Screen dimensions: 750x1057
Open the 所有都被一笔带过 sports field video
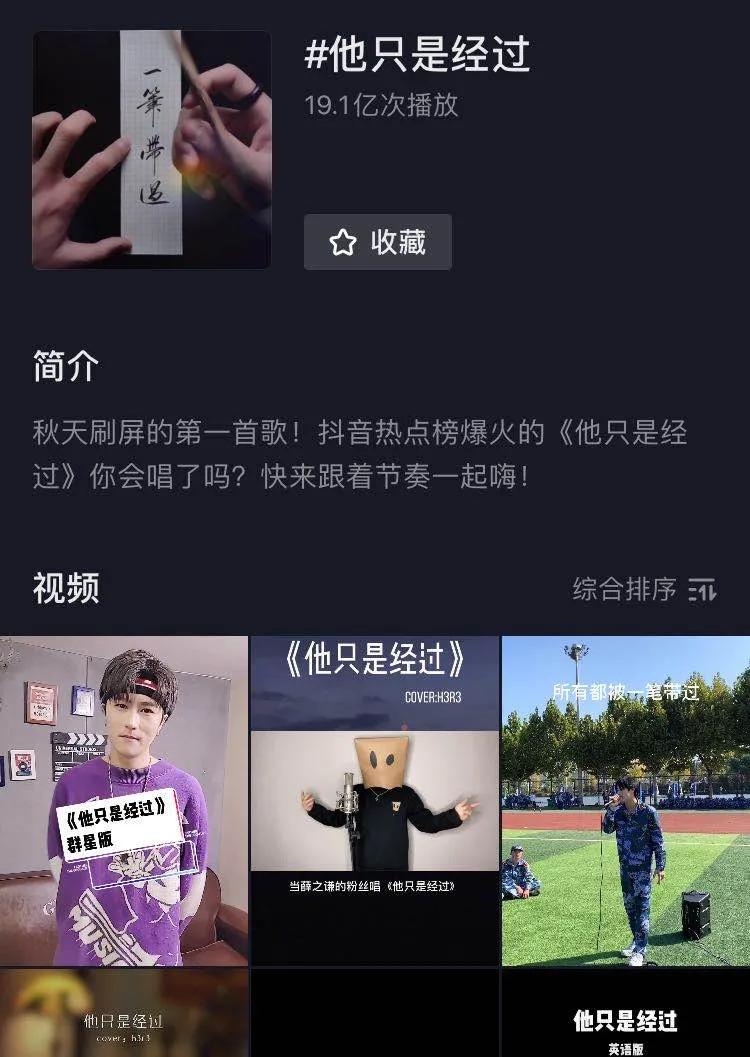tap(625, 800)
